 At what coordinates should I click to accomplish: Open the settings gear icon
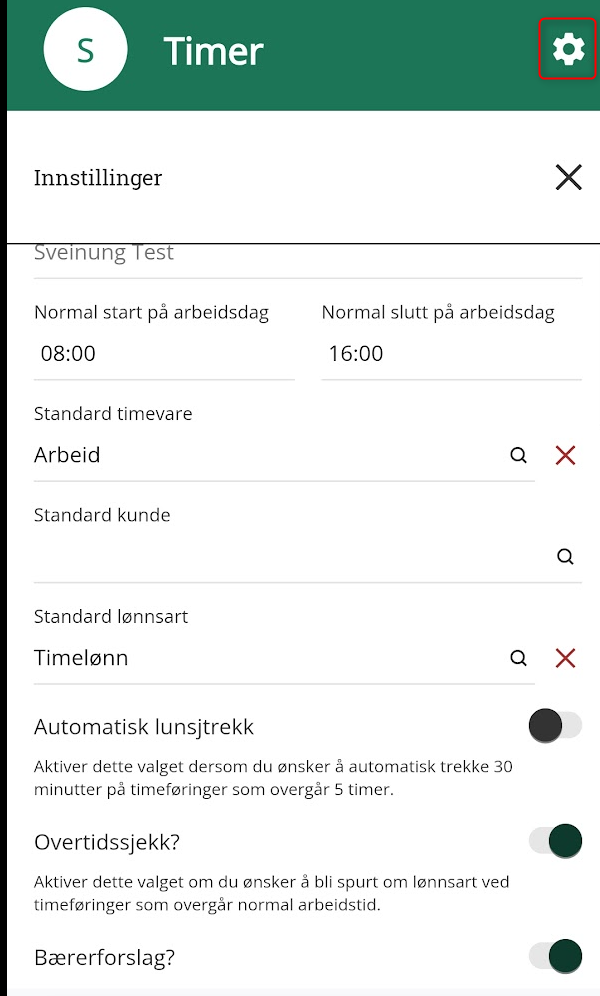[x=568, y=49]
